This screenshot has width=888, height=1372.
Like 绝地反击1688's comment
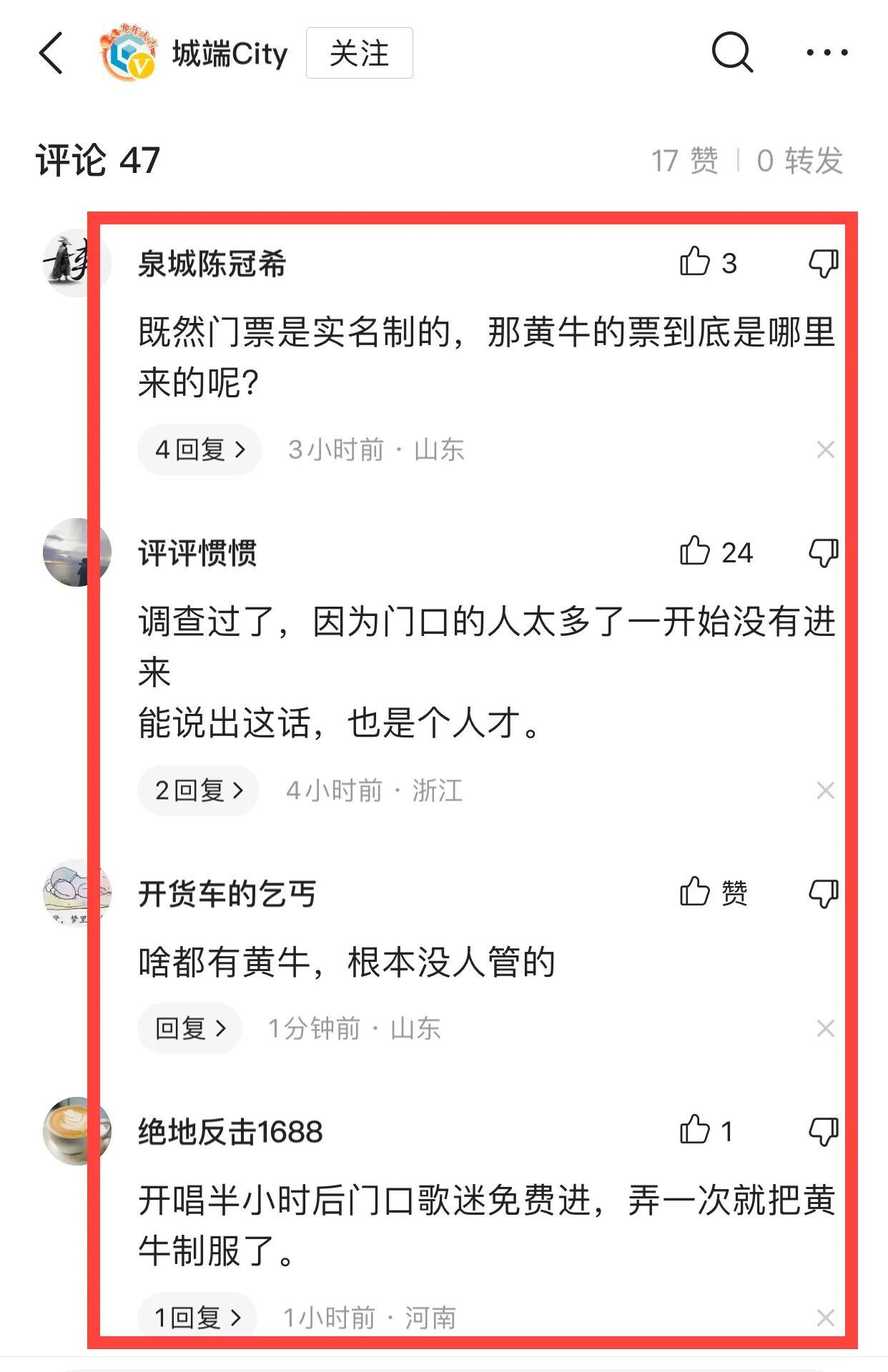[695, 1130]
